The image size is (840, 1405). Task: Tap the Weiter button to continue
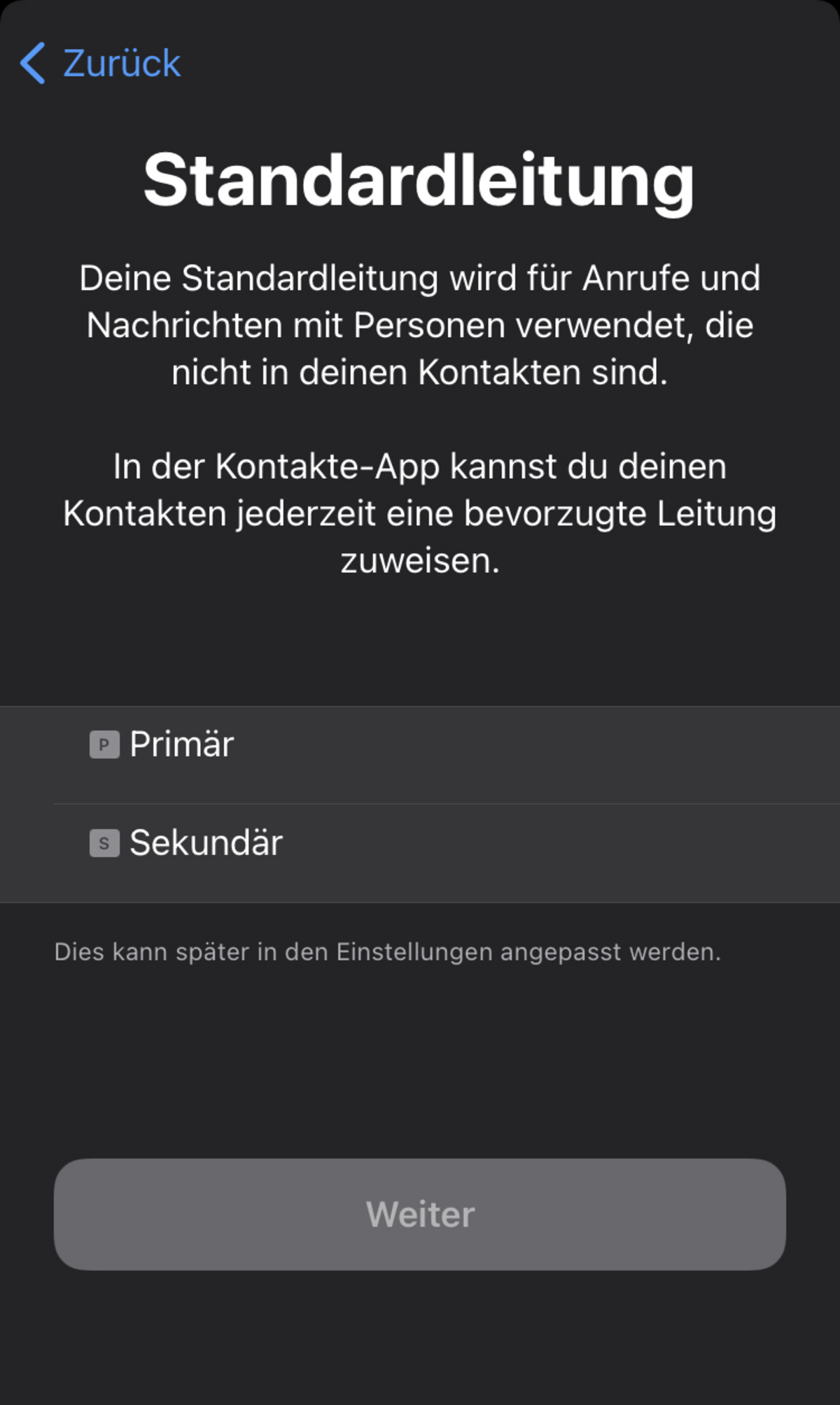[x=420, y=1214]
